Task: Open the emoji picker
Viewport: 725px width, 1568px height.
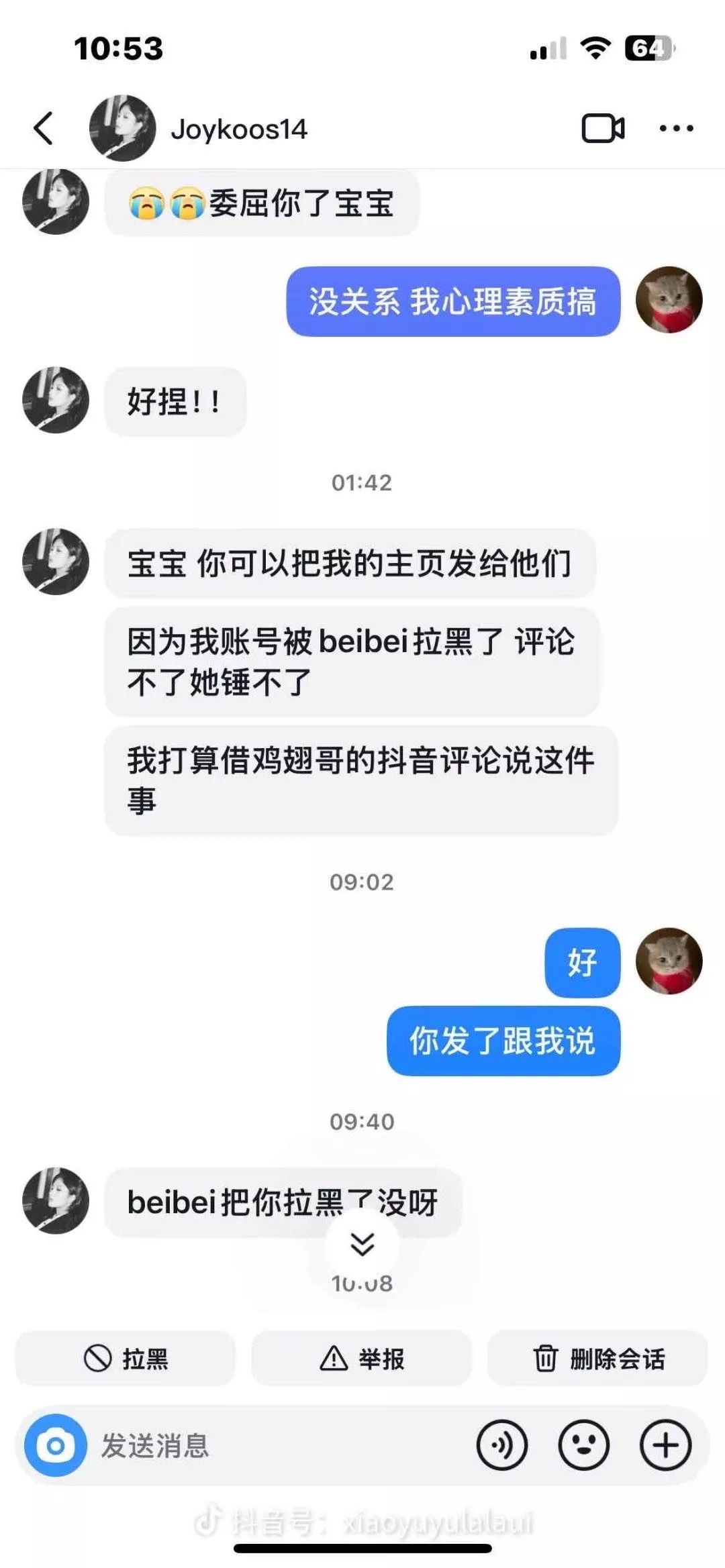Action: pos(584,1446)
